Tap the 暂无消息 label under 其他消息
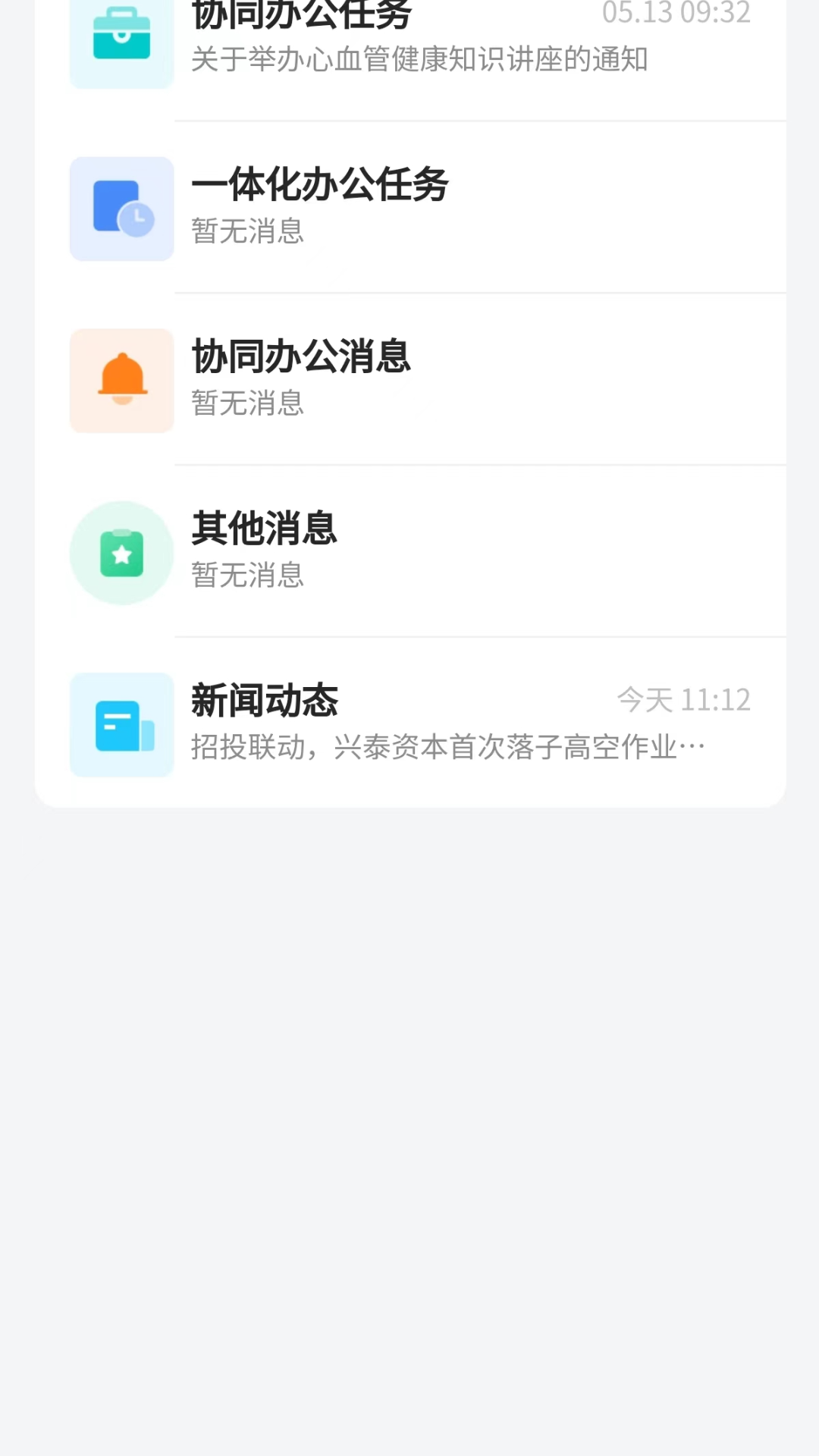The width and height of the screenshot is (819, 1456). [247, 576]
